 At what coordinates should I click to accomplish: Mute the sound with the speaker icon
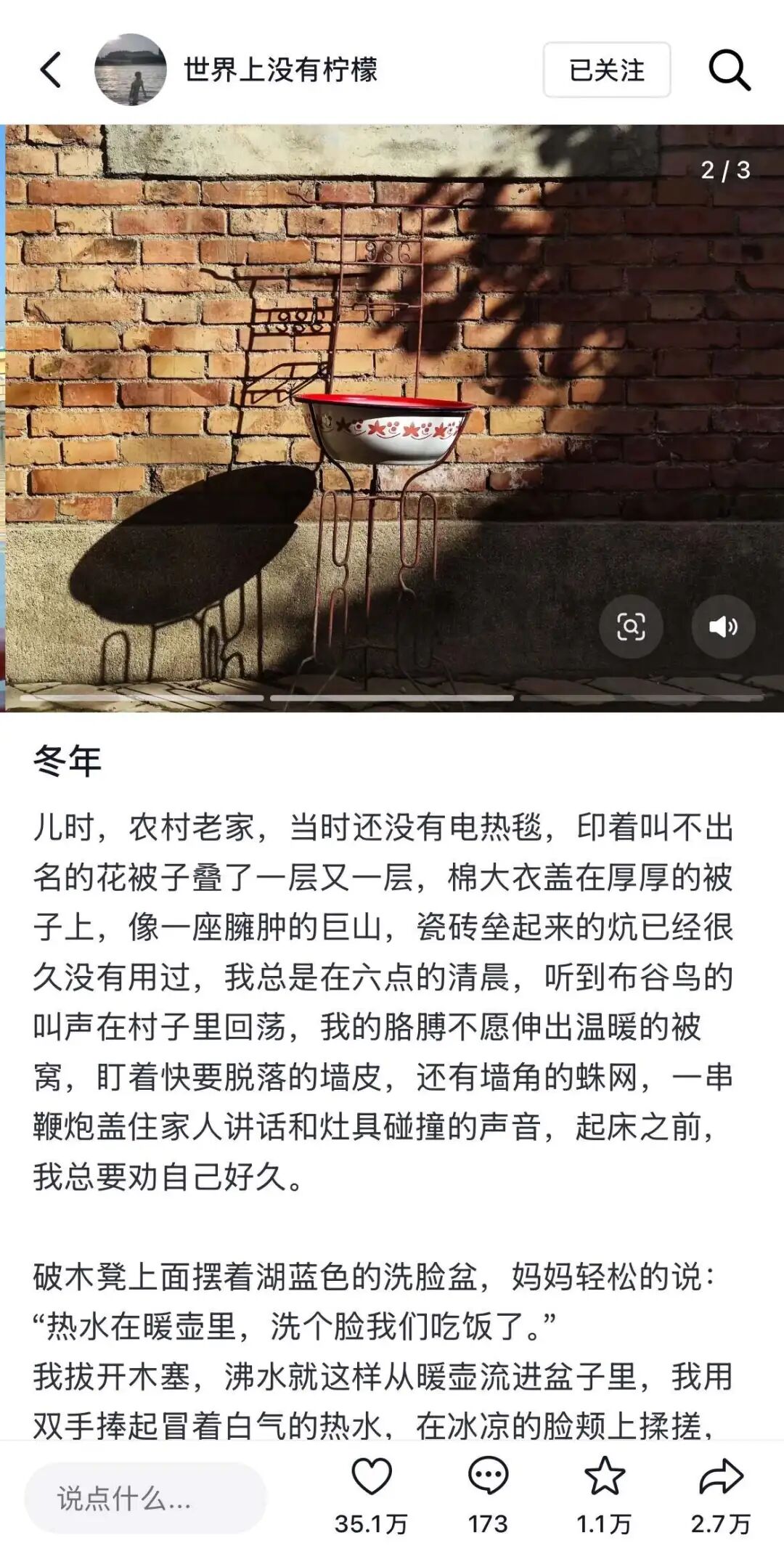tap(723, 627)
